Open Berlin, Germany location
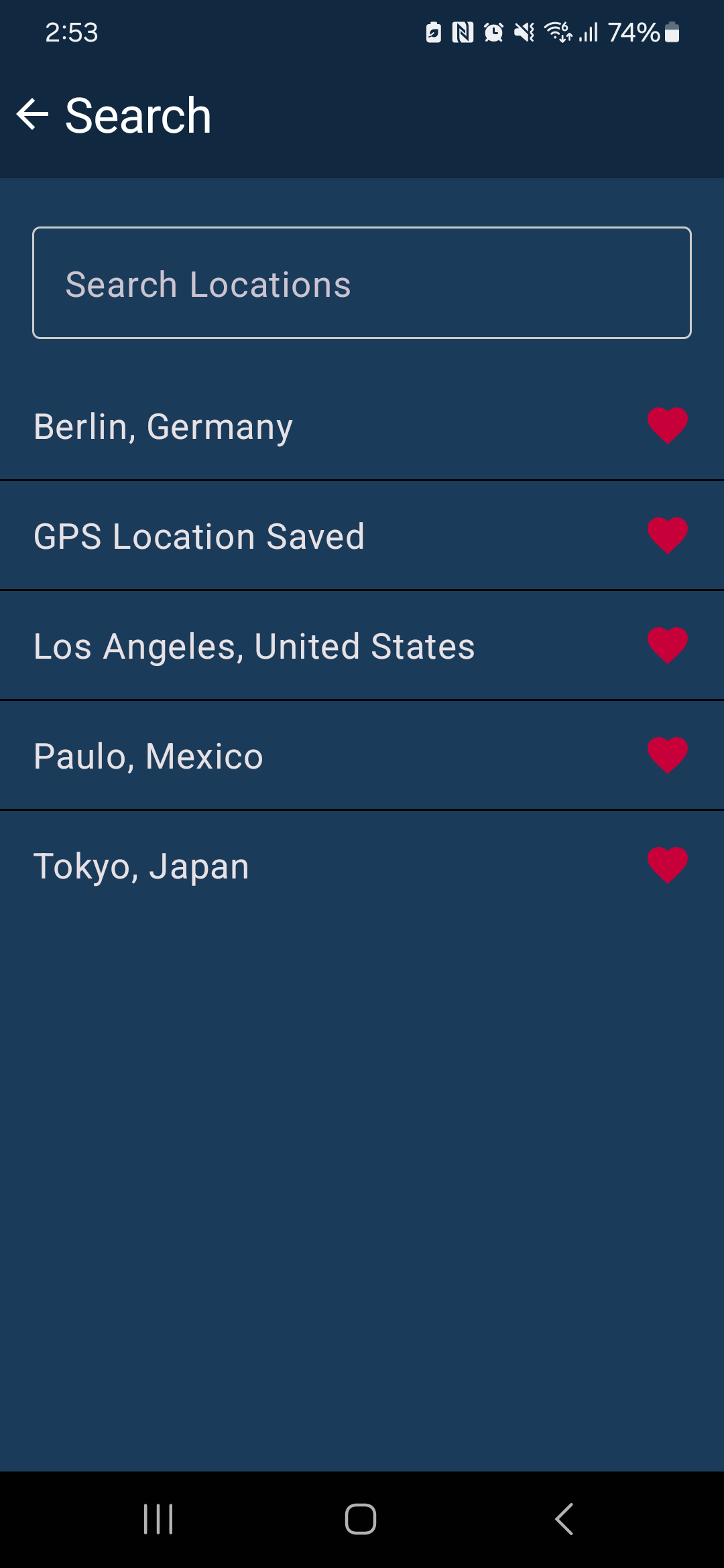 click(362, 426)
